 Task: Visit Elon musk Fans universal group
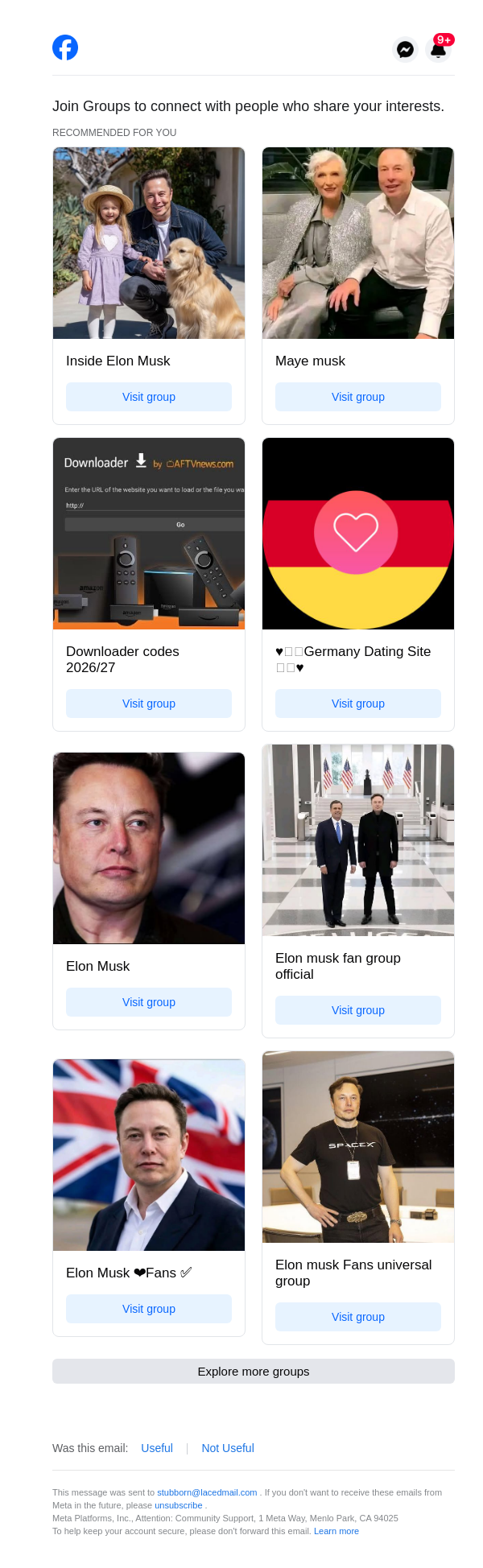[358, 1317]
